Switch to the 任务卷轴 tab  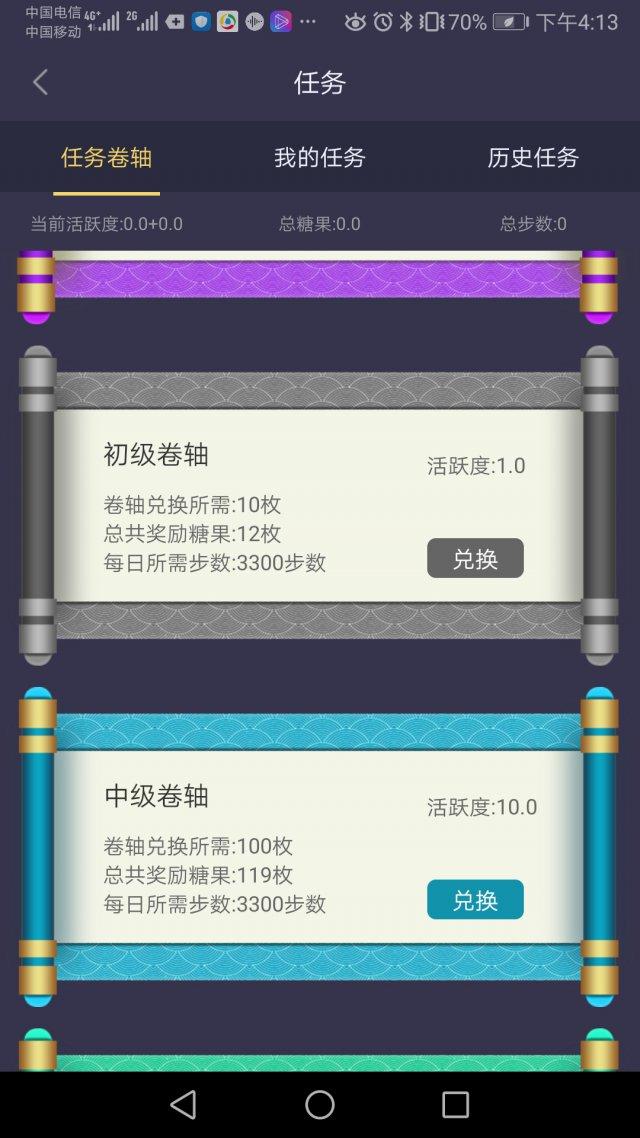[x=106, y=158]
